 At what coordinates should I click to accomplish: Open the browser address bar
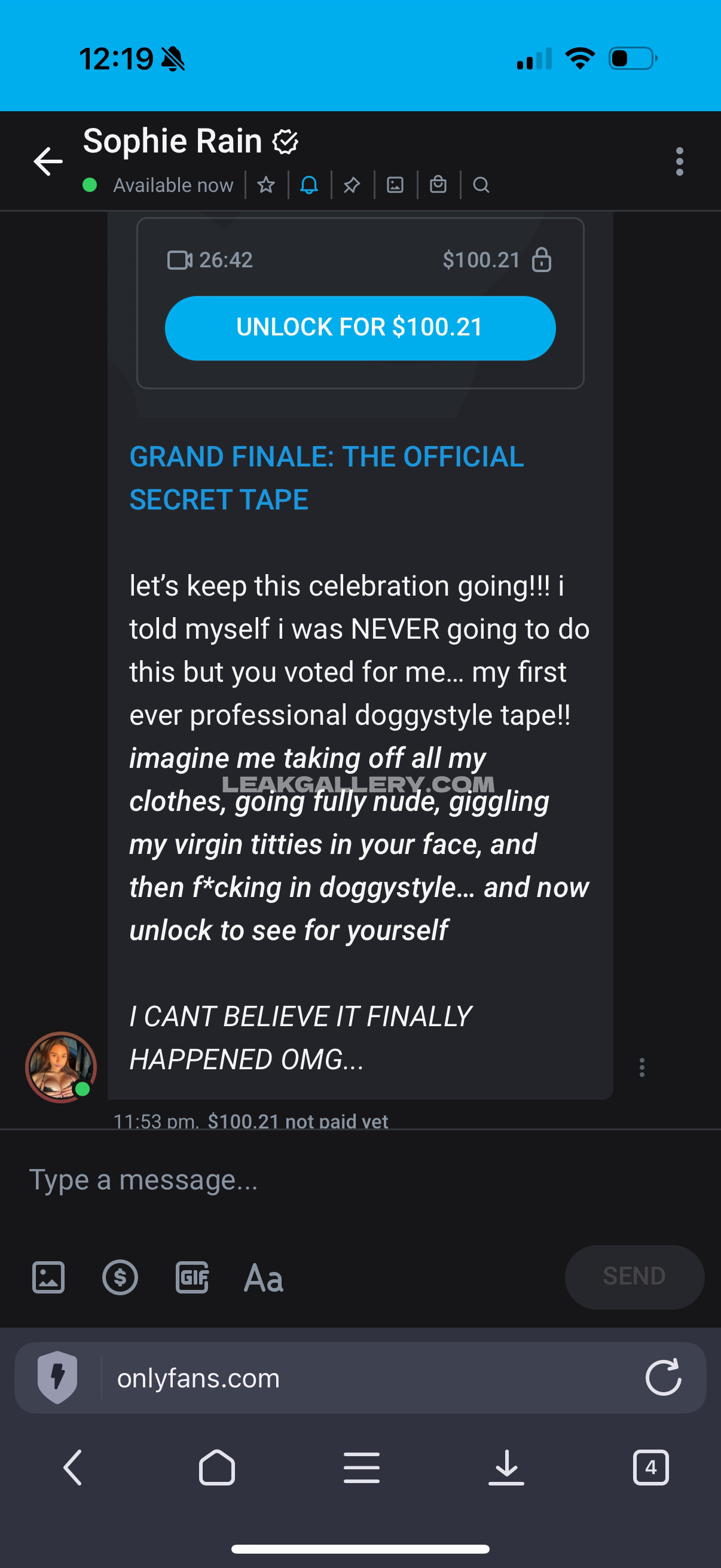tap(365, 1377)
